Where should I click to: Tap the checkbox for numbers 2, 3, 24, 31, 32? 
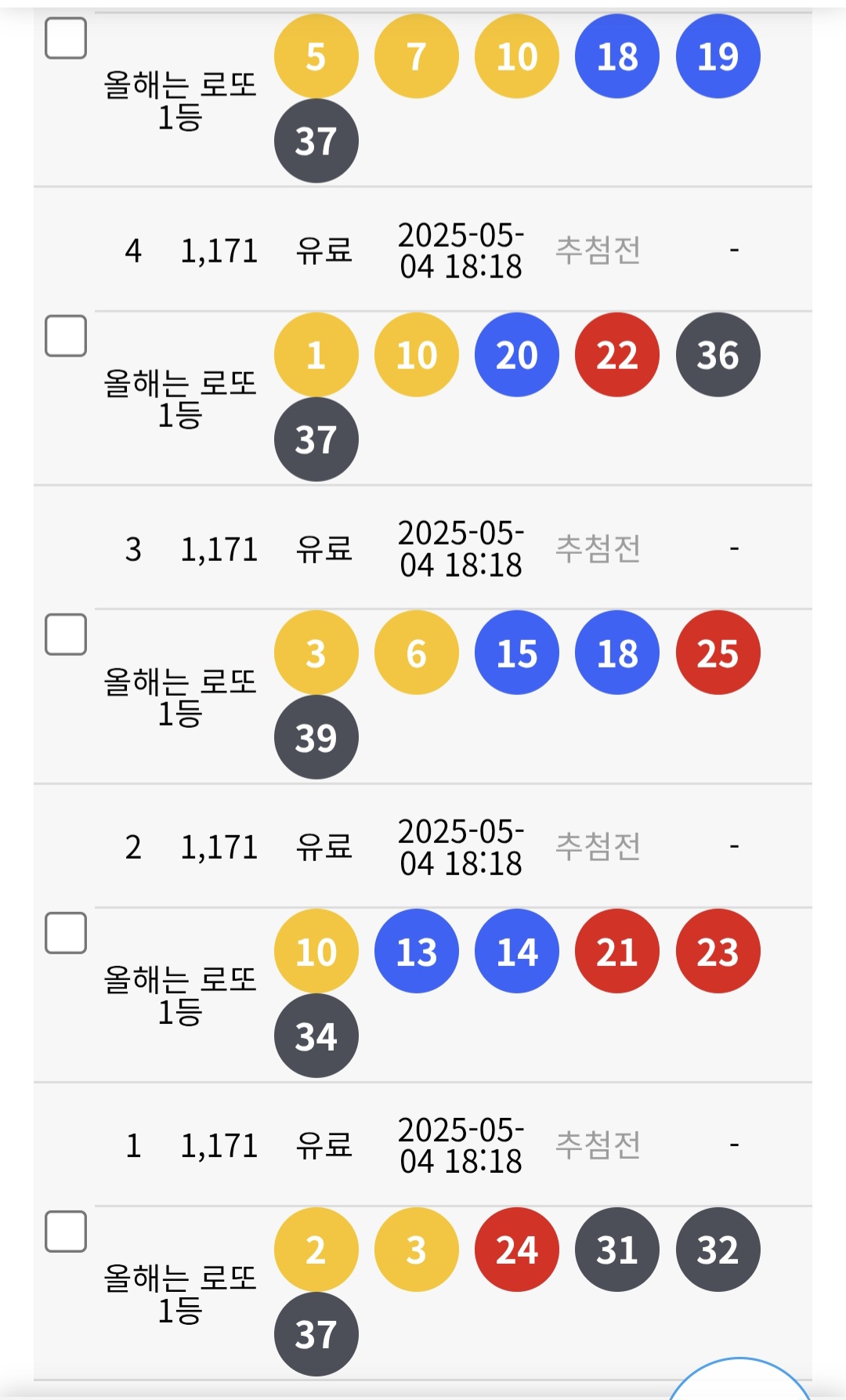point(66,1231)
